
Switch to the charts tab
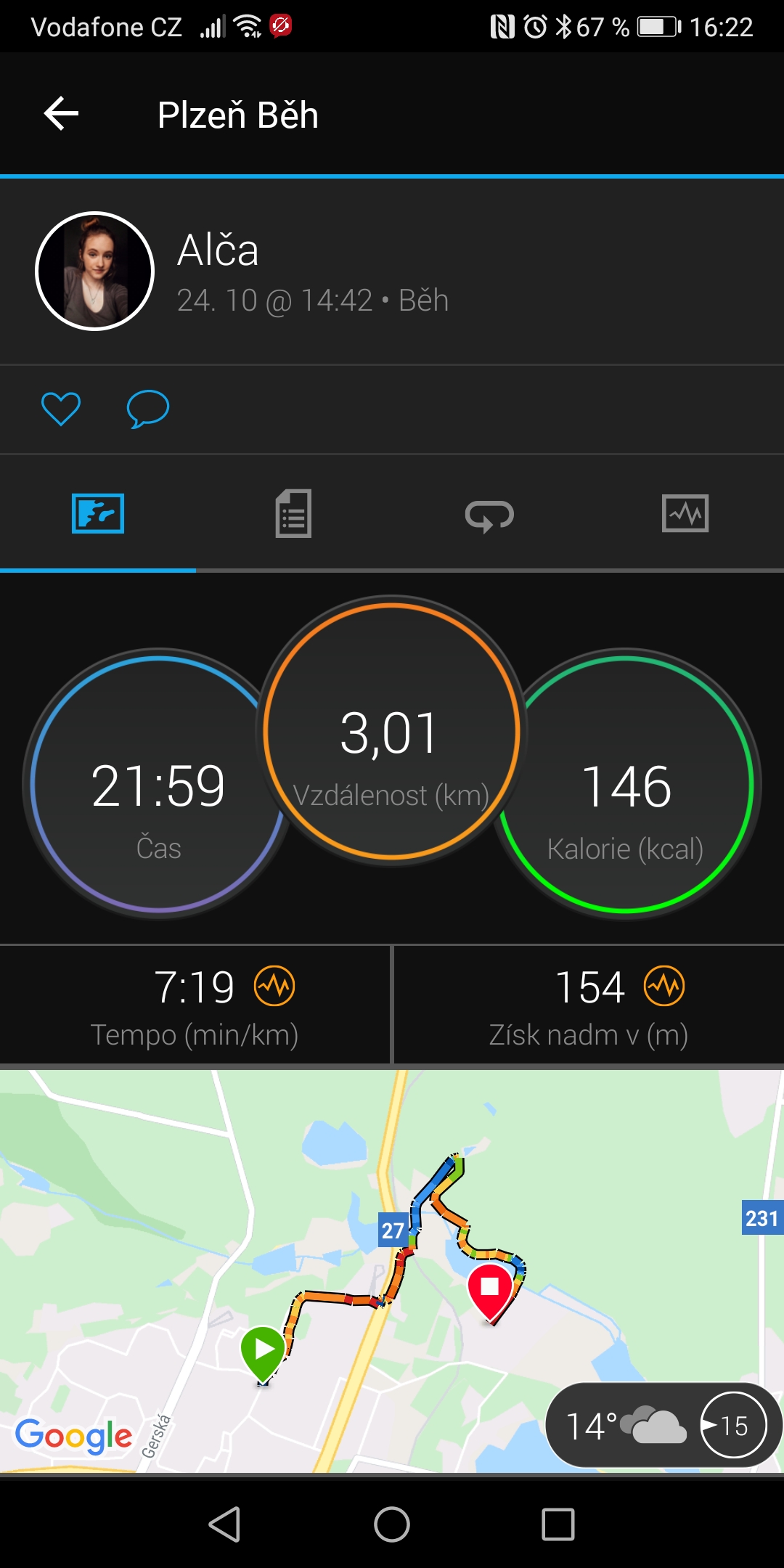pos(685,513)
